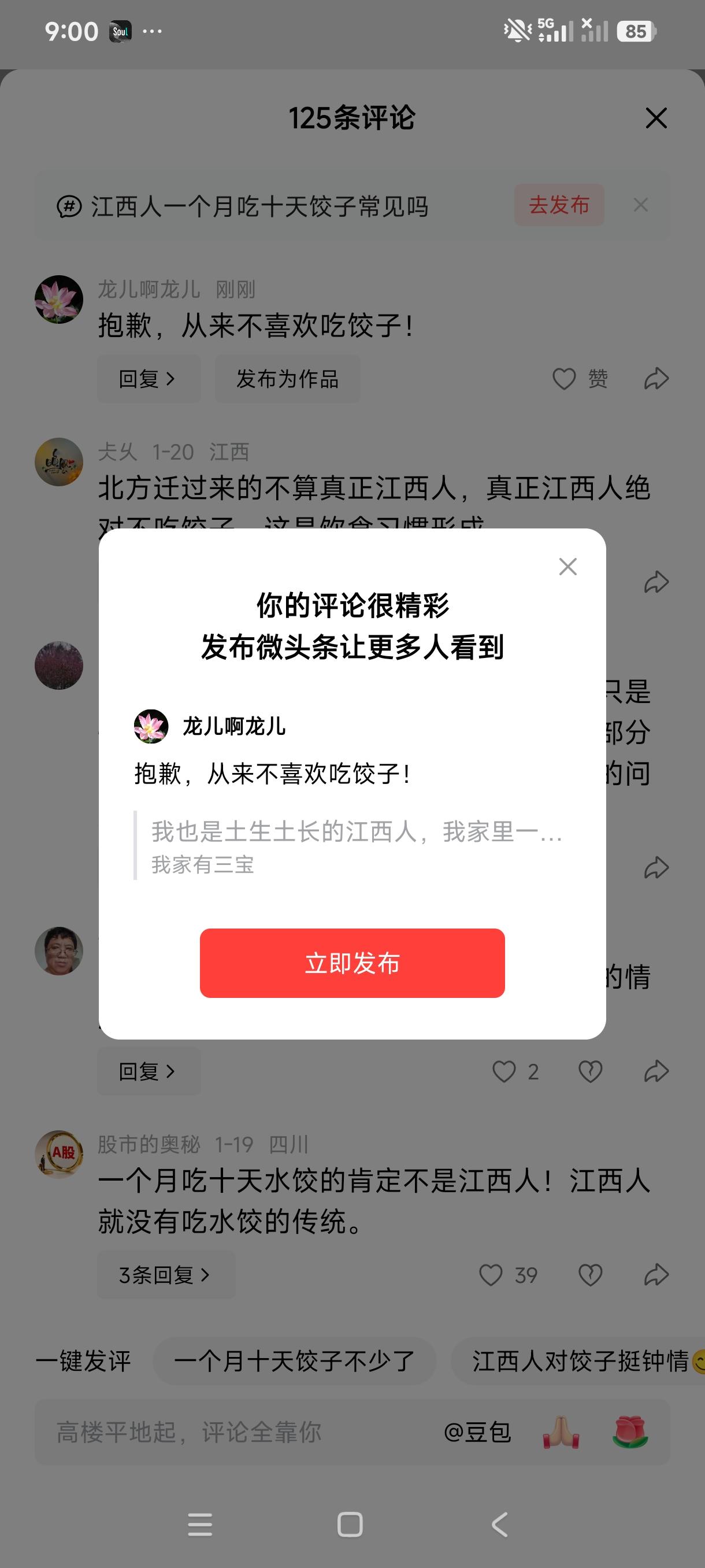Tap share icon on 夫么's comment
The height and width of the screenshot is (1568, 705).
click(x=658, y=583)
